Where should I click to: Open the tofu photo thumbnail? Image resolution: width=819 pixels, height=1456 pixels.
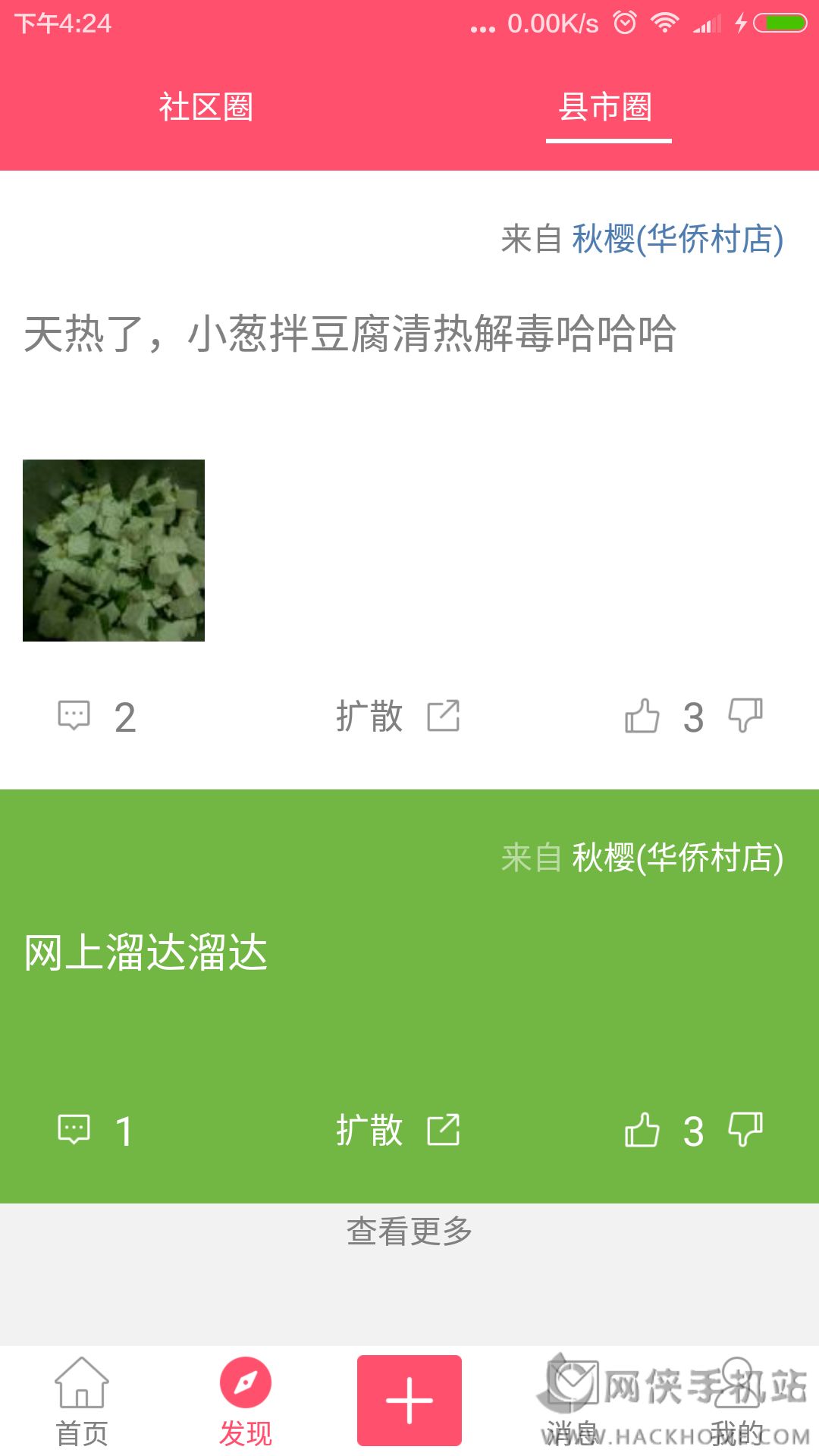tap(114, 551)
